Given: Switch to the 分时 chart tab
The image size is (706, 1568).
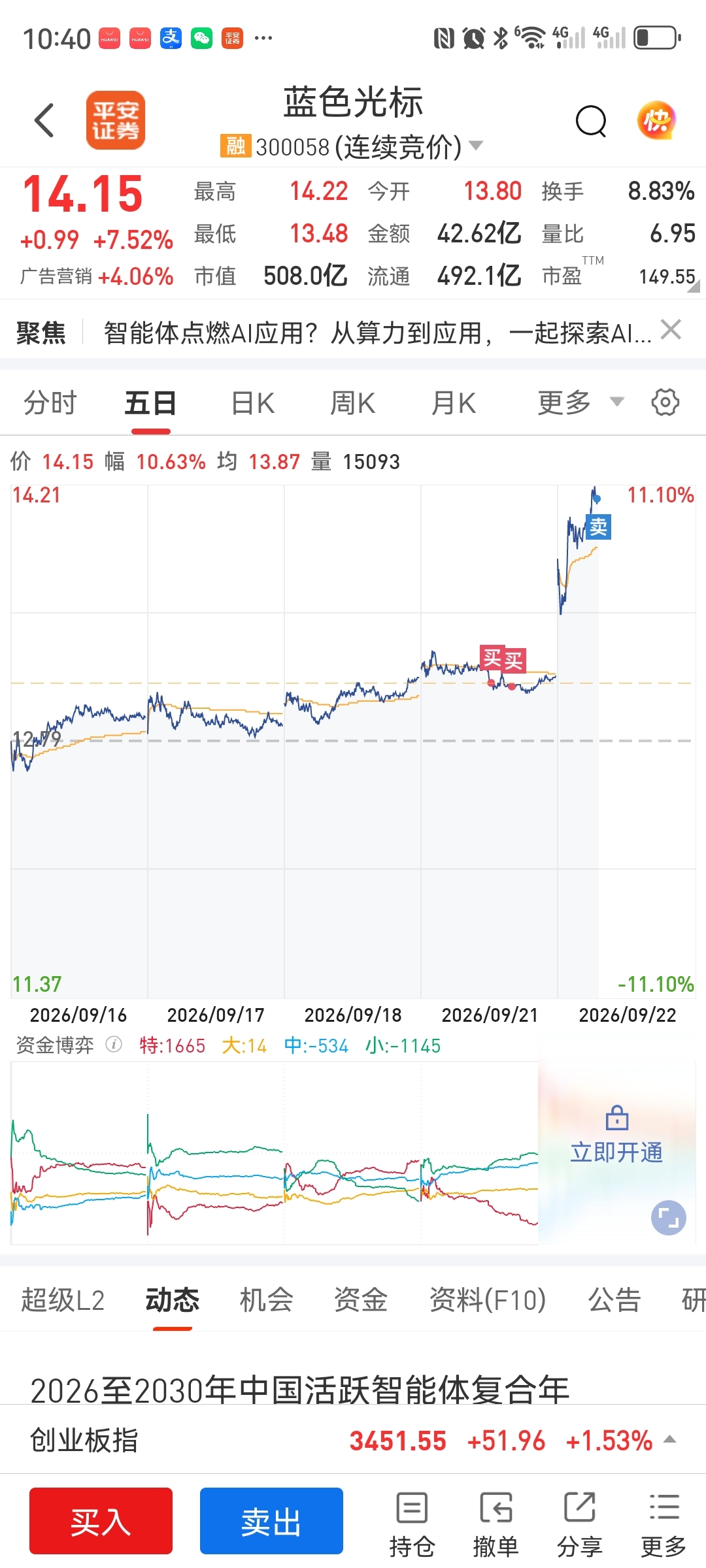Looking at the screenshot, I should coord(50,402).
